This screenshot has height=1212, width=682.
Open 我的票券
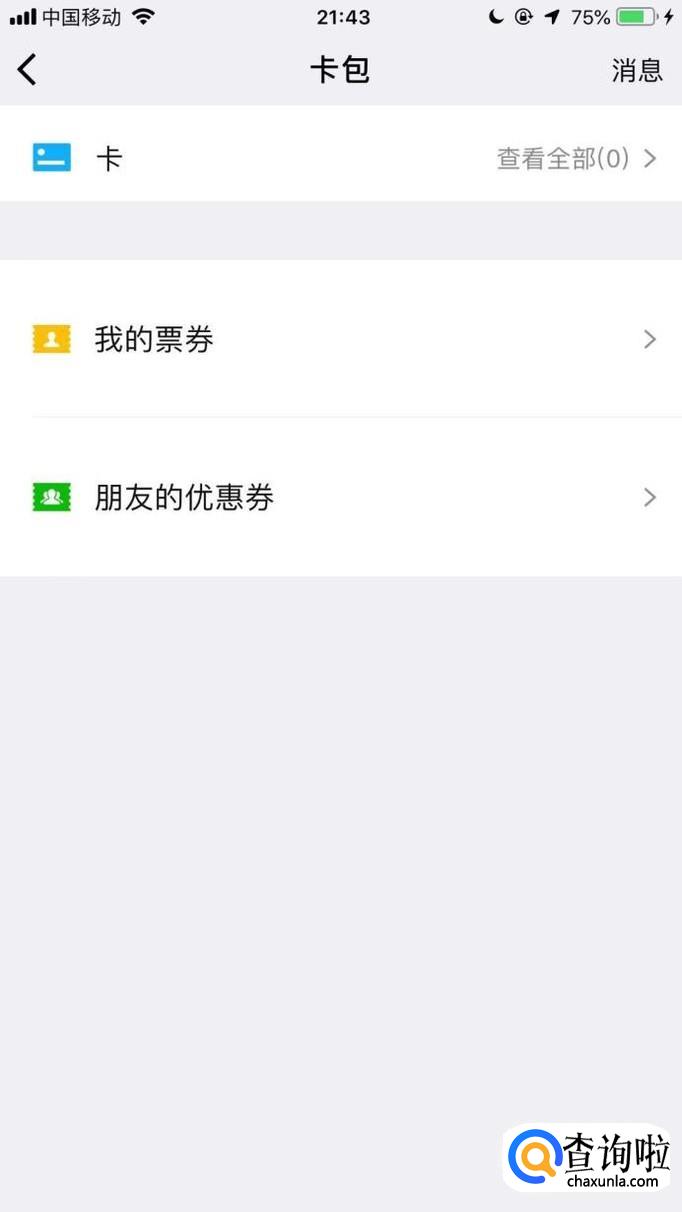click(340, 340)
